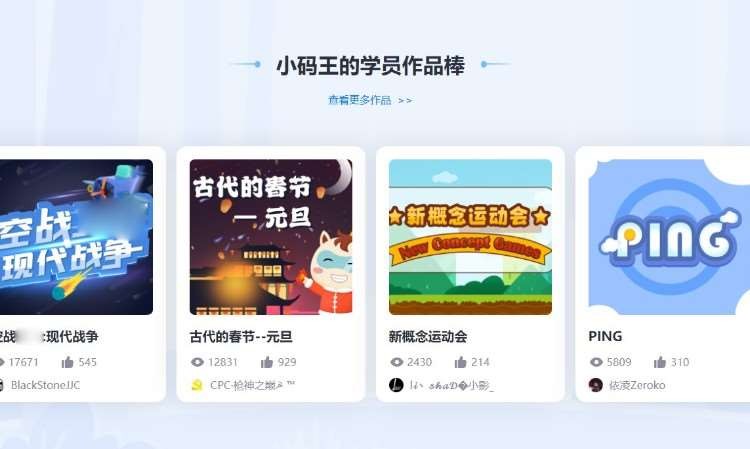Open the 新概念运动会 project card
The image size is (750, 449).
(470, 238)
